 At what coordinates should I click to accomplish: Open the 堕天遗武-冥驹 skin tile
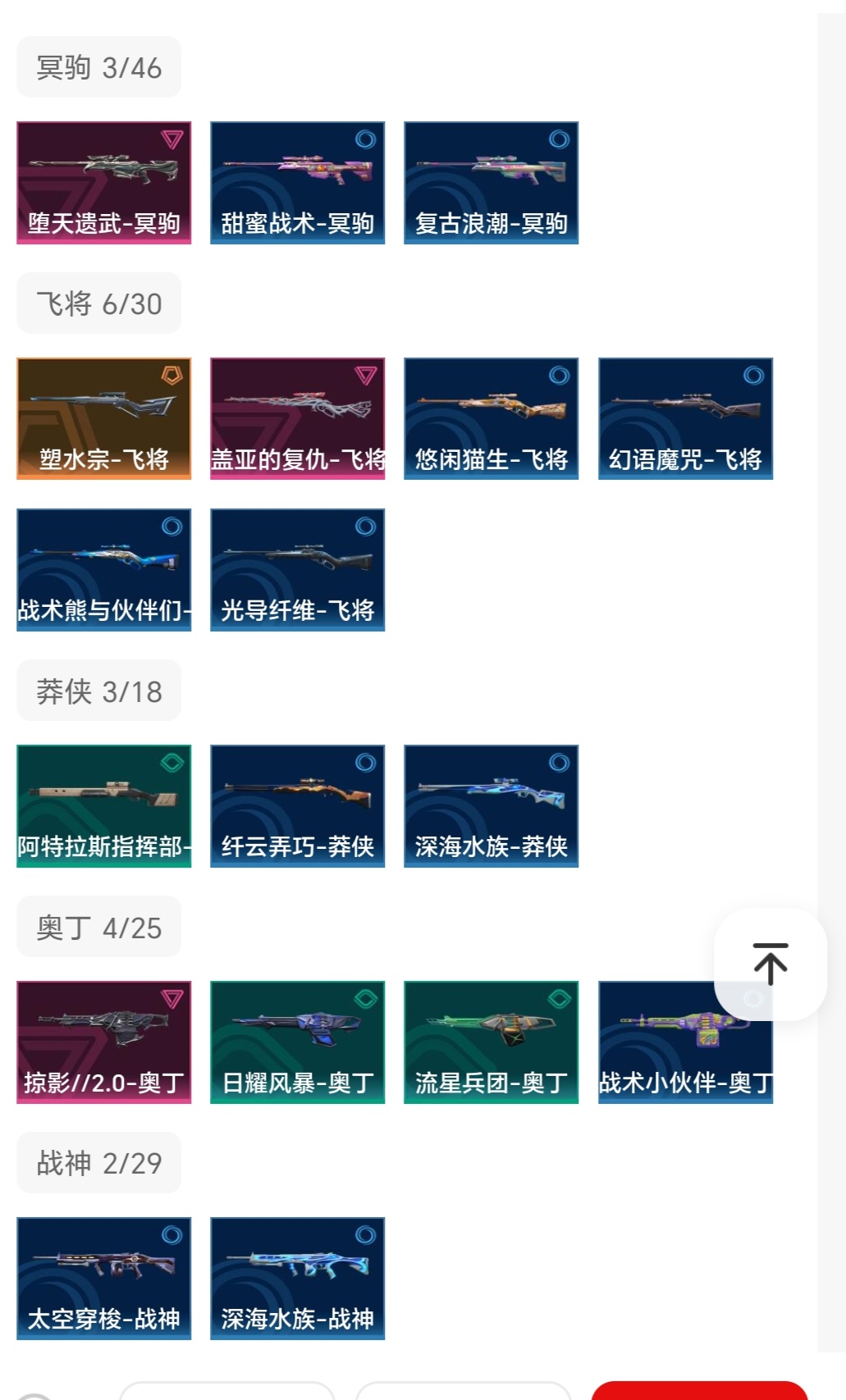point(104,183)
